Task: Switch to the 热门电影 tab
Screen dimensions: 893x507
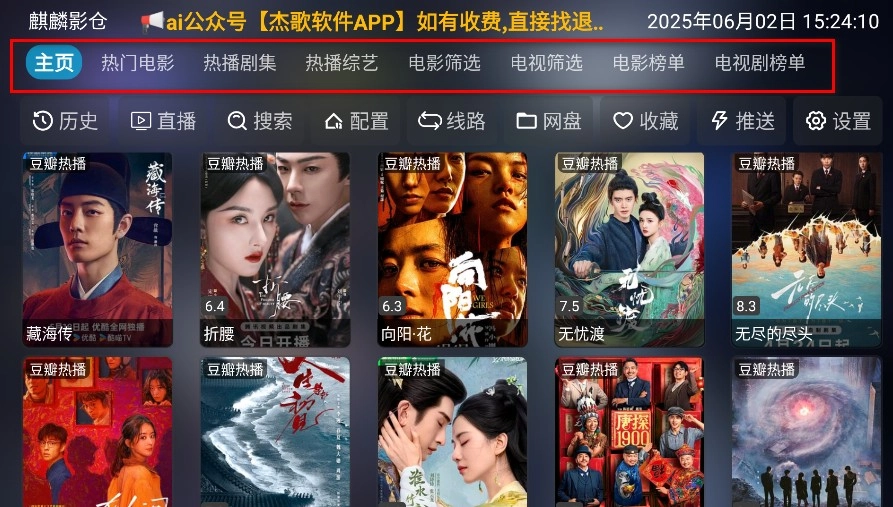Action: click(x=137, y=63)
